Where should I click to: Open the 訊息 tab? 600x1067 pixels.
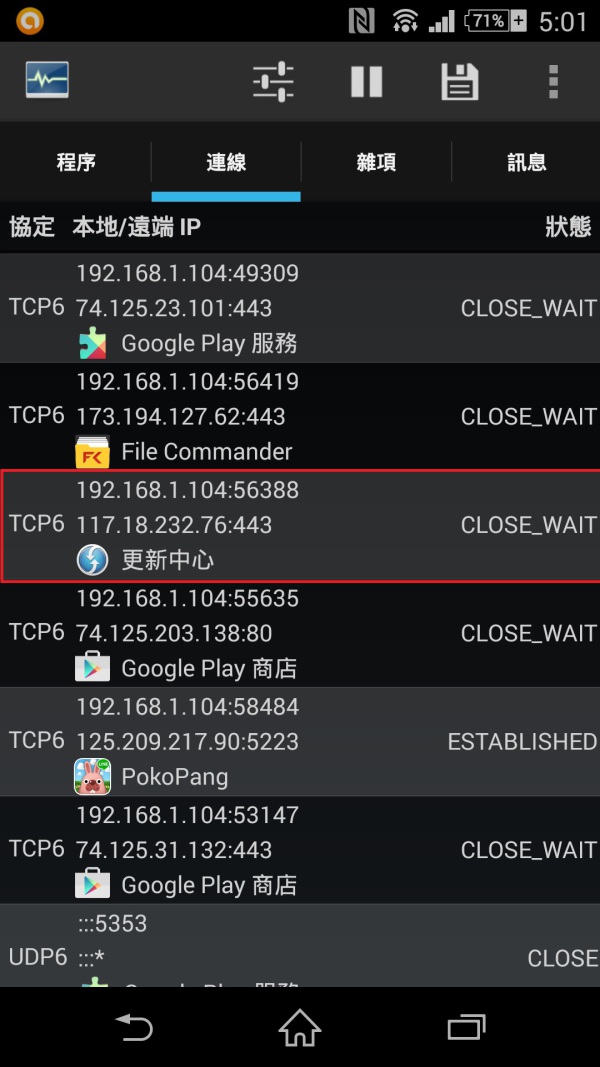coord(526,163)
